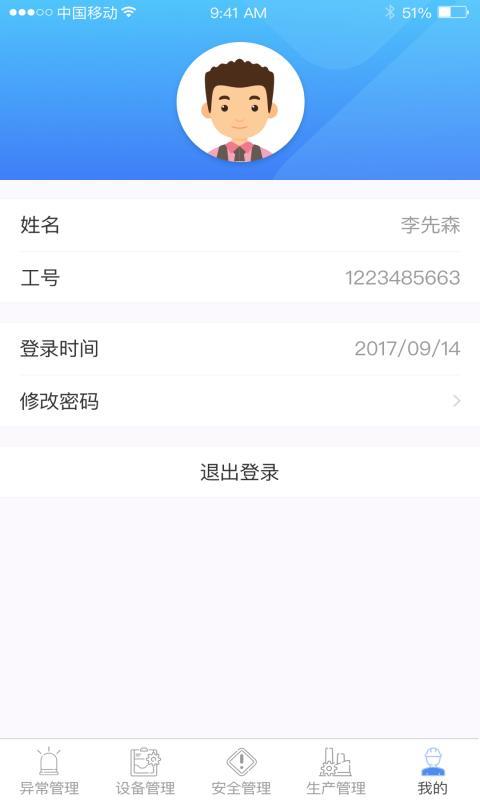Tap the 退出登录 button
This screenshot has height=800, width=480.
240,472
